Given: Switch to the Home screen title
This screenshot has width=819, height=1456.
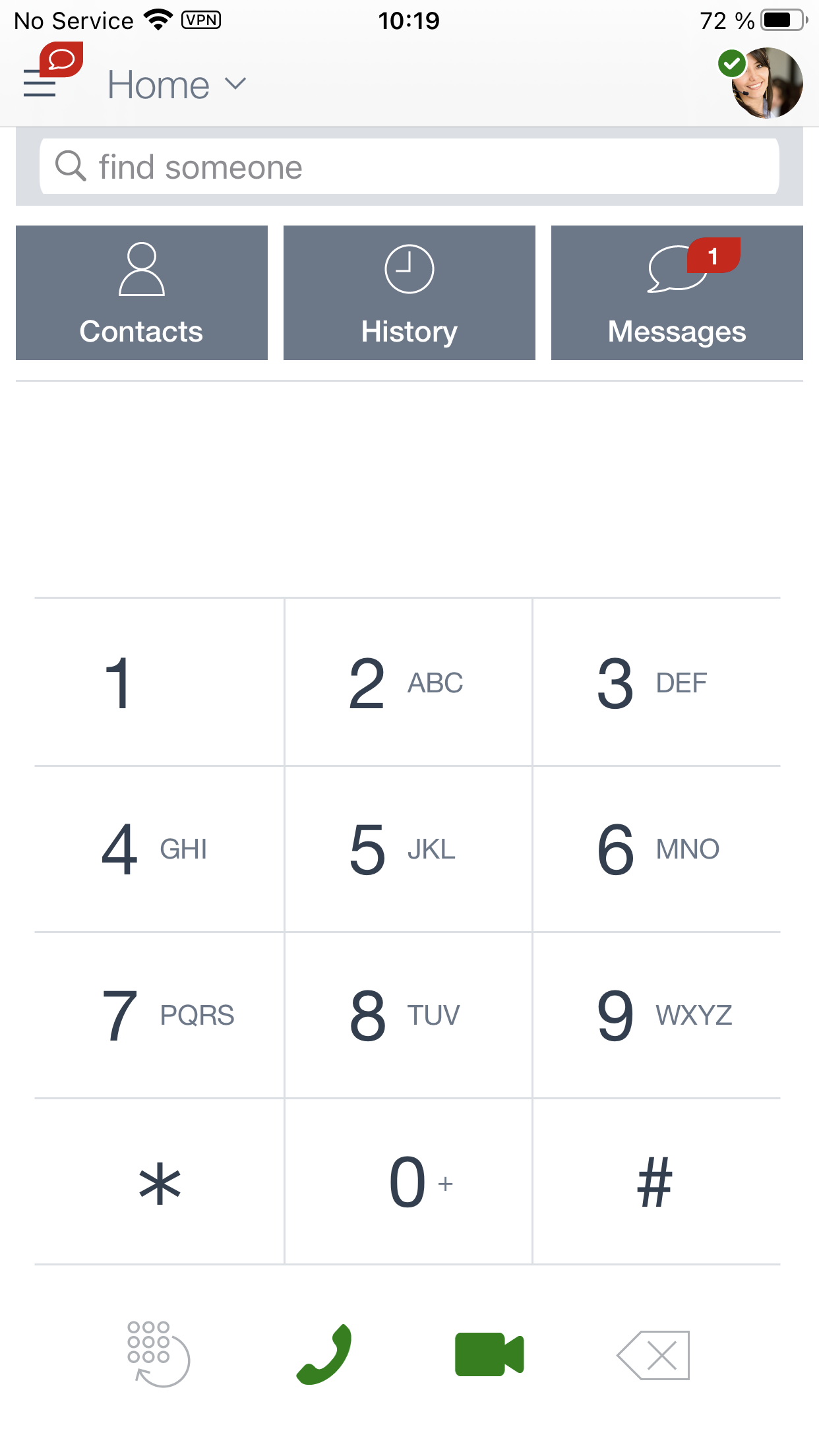Looking at the screenshot, I should (x=158, y=84).
